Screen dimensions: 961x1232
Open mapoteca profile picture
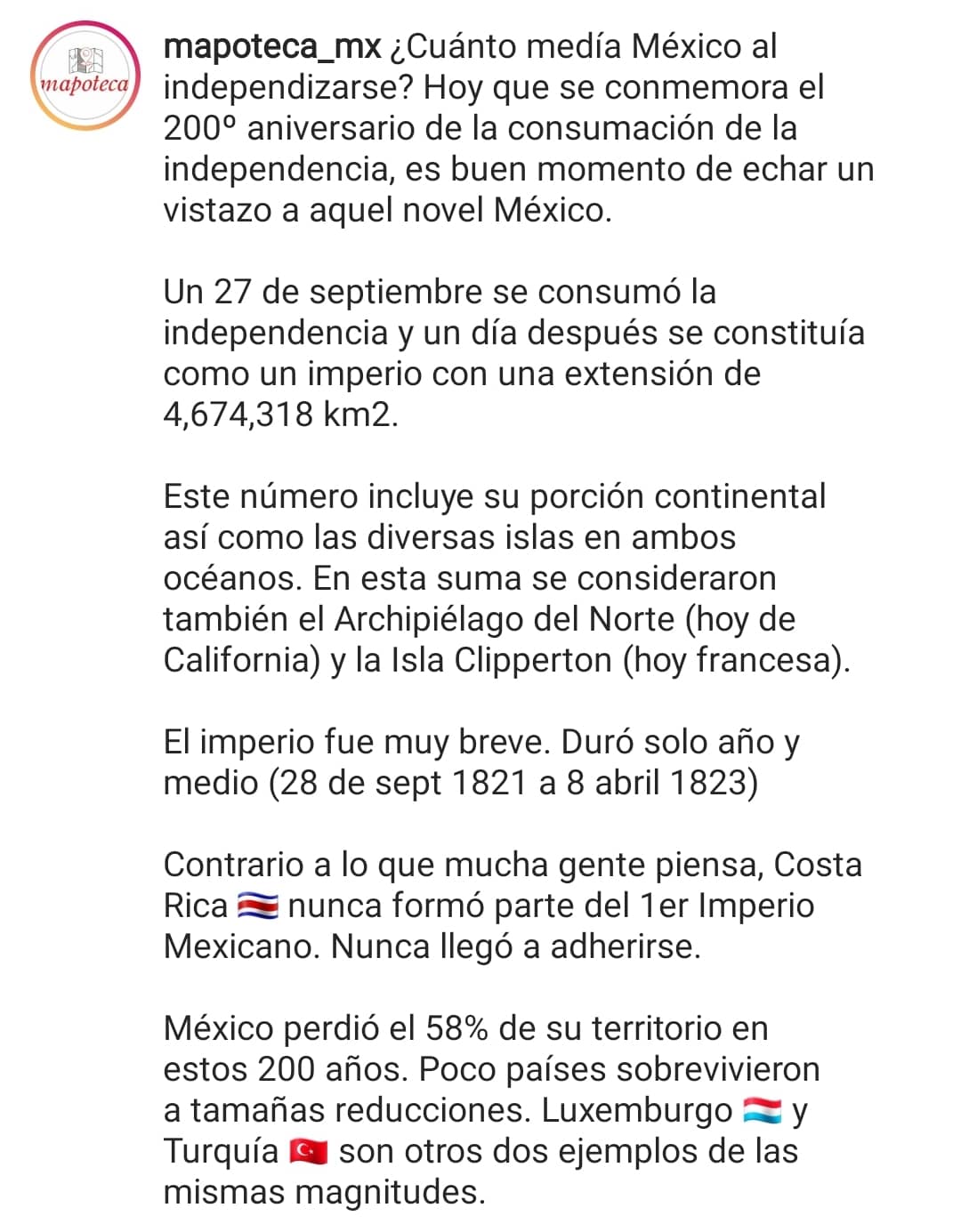point(85,76)
